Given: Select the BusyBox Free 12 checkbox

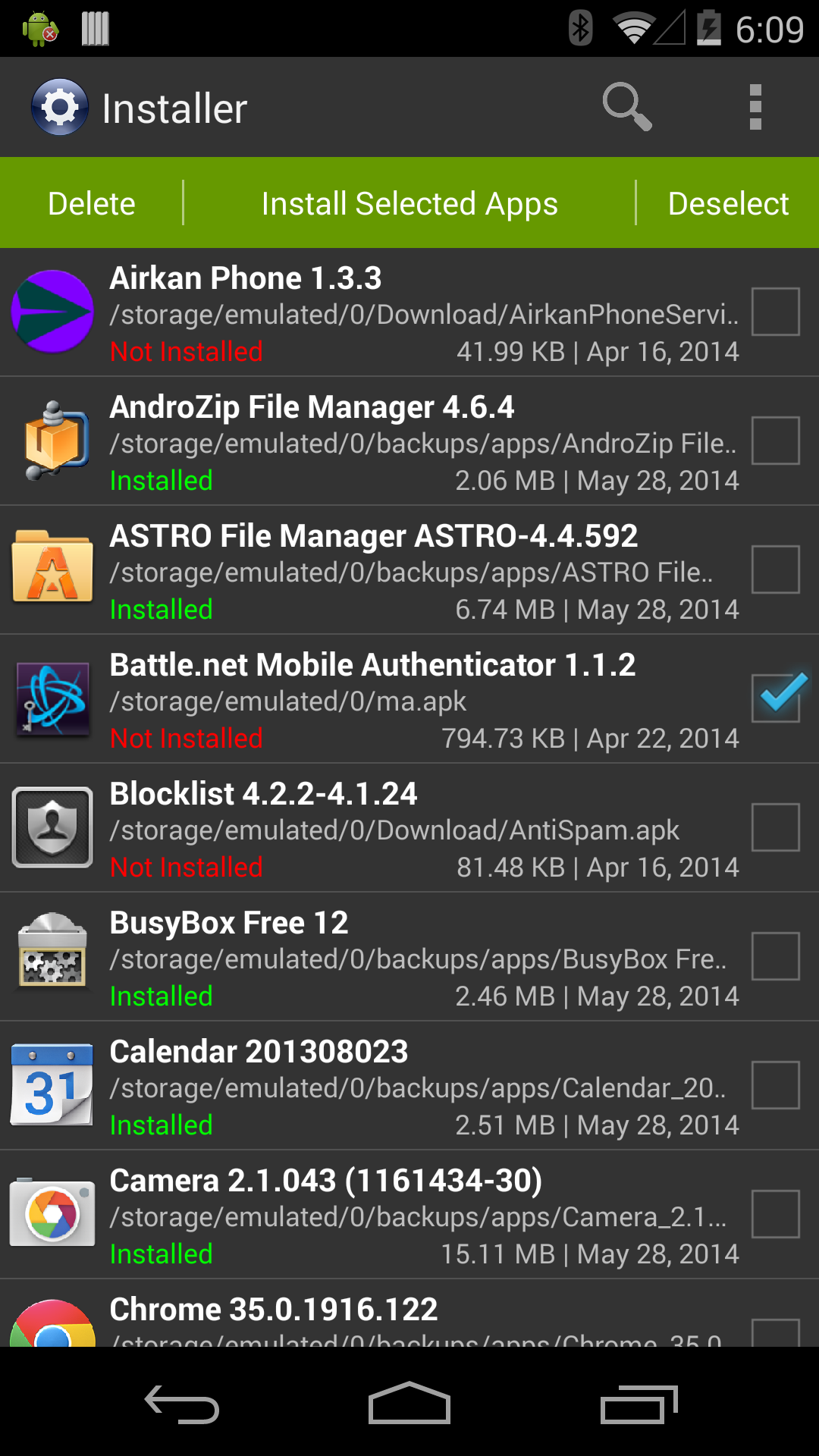Looking at the screenshot, I should (775, 956).
